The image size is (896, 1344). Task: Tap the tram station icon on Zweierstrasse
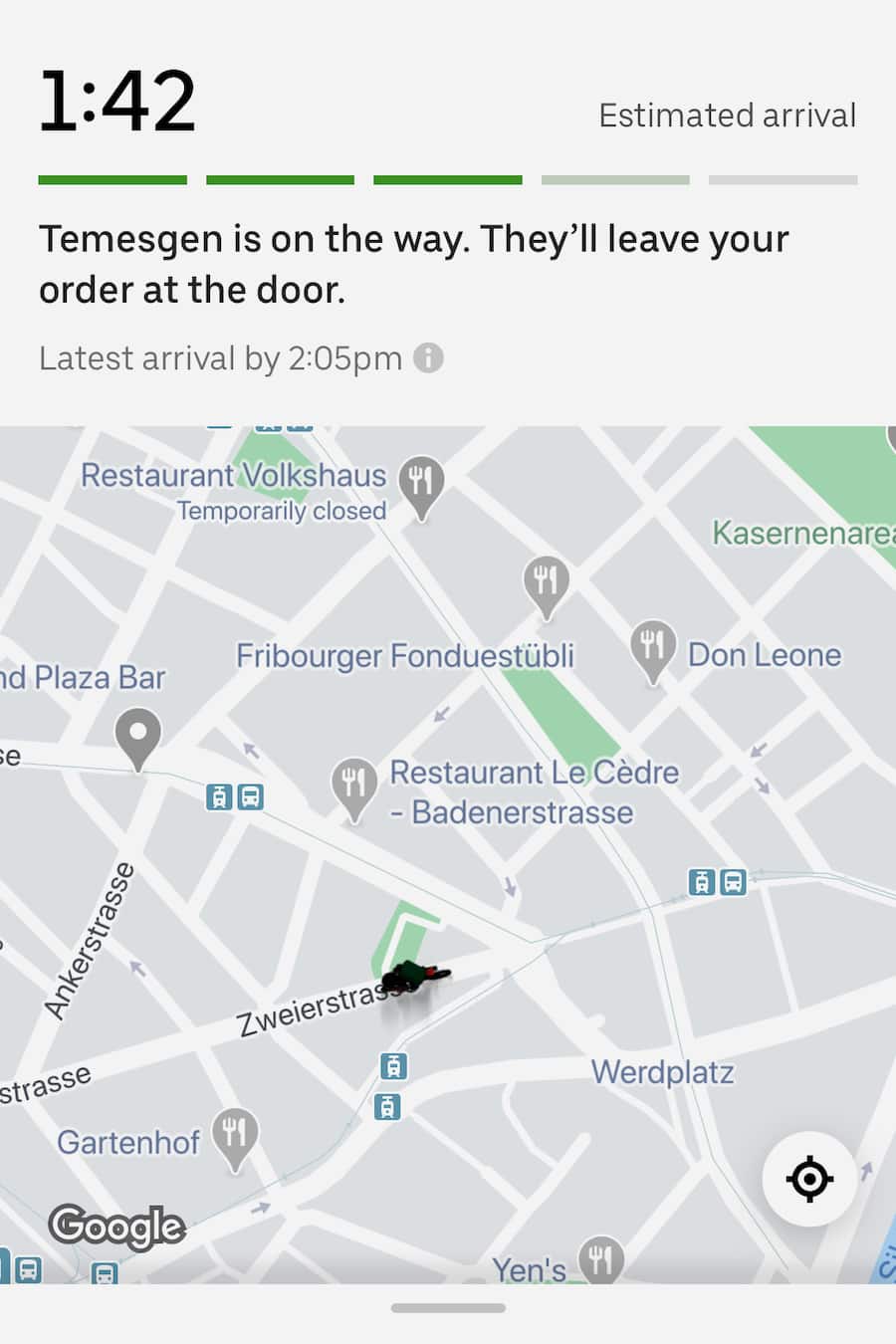392,1066
